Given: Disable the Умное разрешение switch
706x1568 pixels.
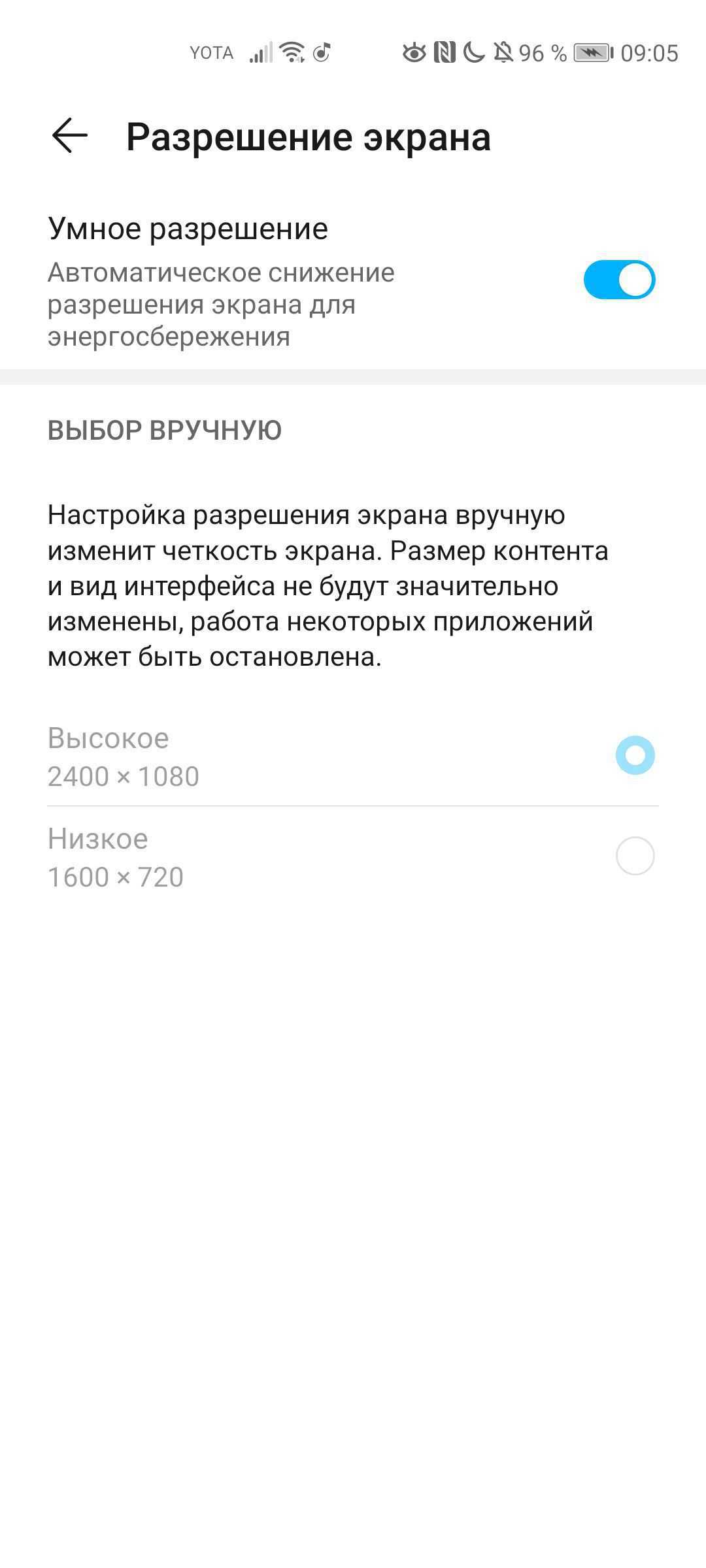Looking at the screenshot, I should [x=618, y=280].
